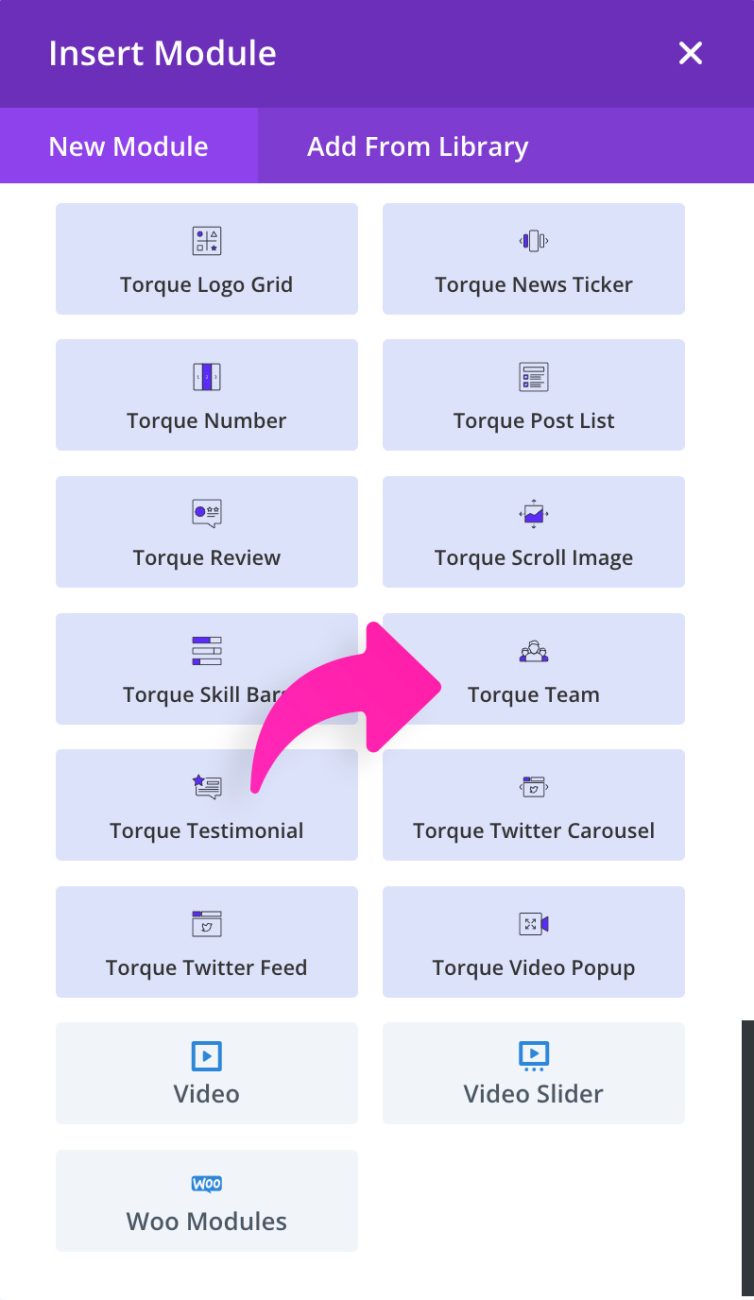Viewport: 754px width, 1300px height.
Task: Close the Insert Module dialog
Action: coord(690,53)
